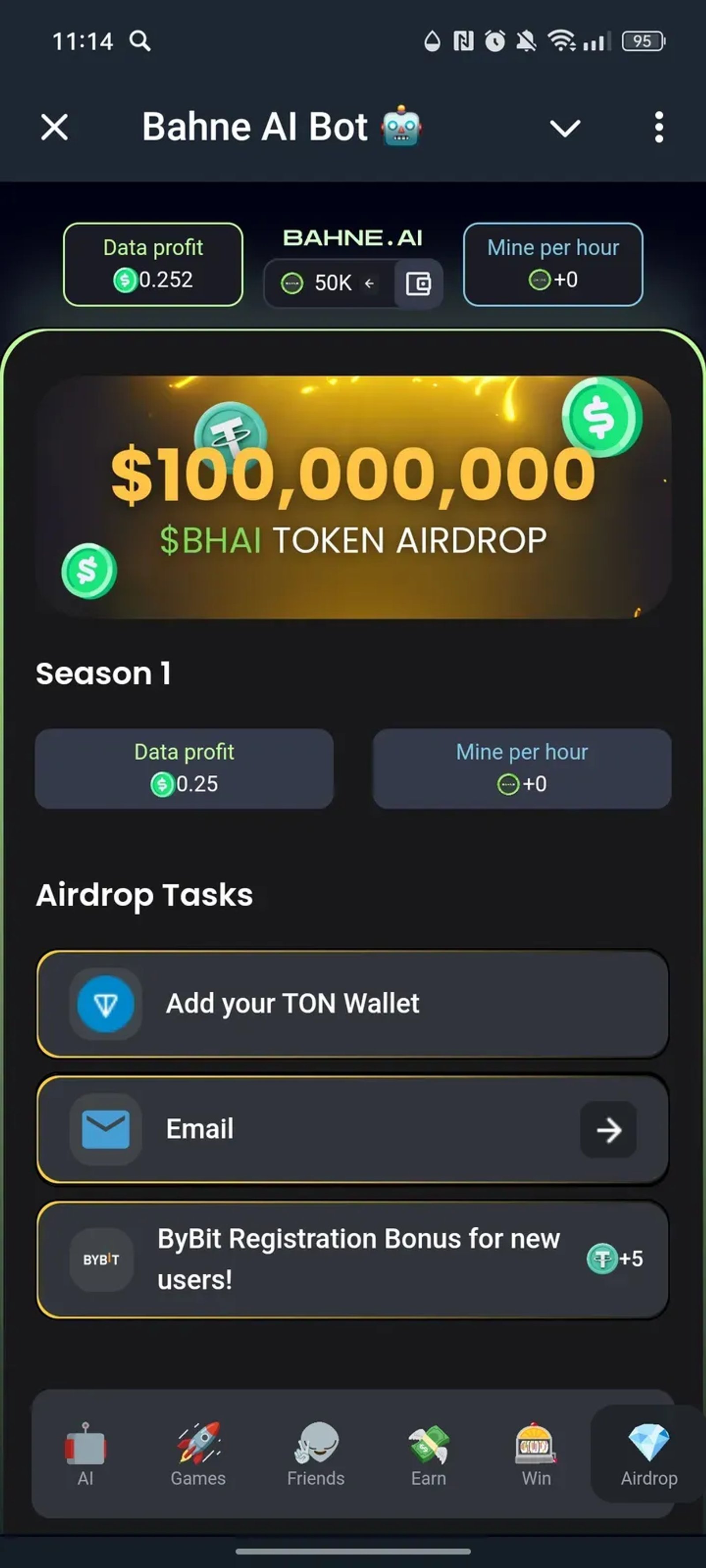
Task: Open the Add your TON Wallet task
Action: (353, 1004)
